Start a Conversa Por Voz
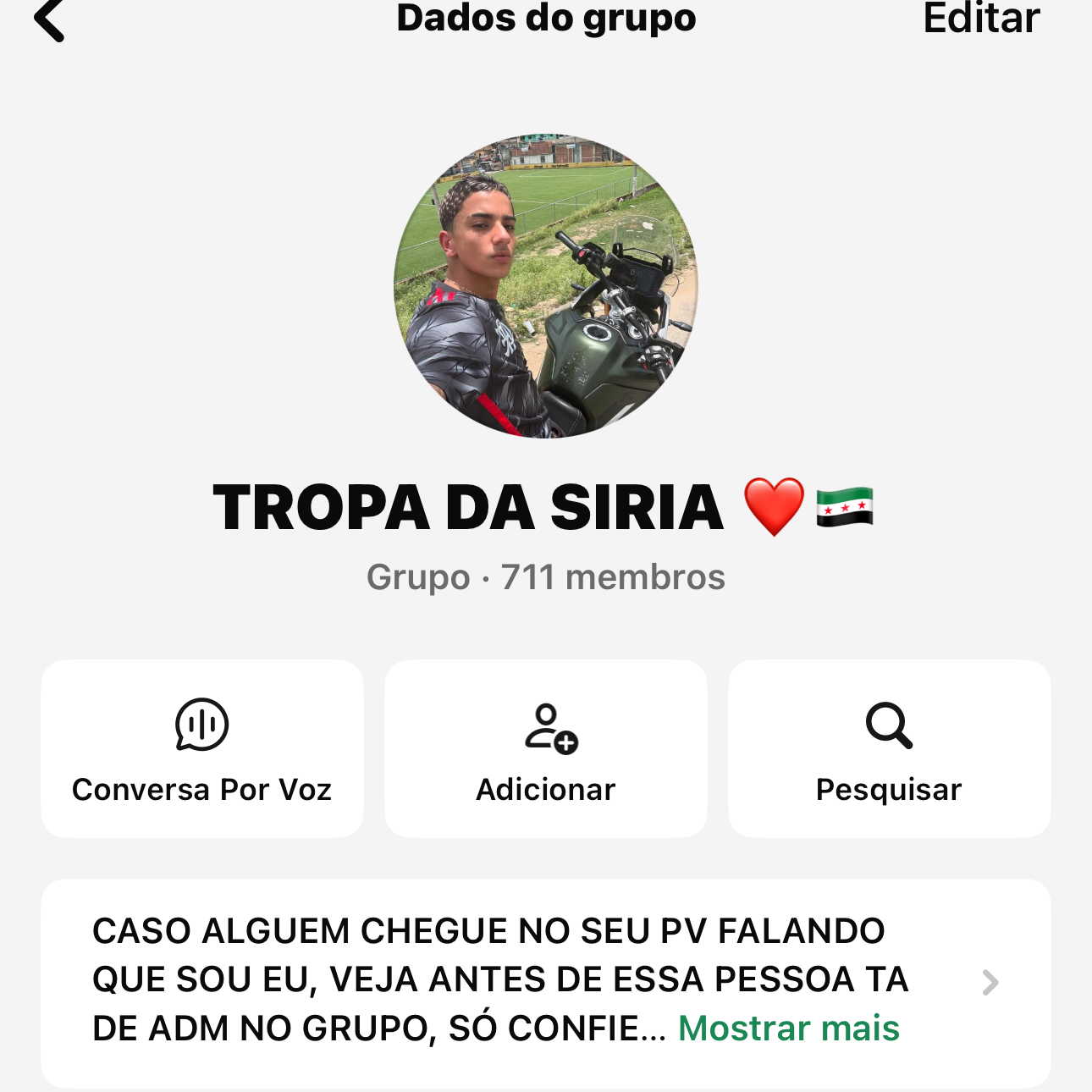This screenshot has width=1092, height=1092. [x=202, y=748]
